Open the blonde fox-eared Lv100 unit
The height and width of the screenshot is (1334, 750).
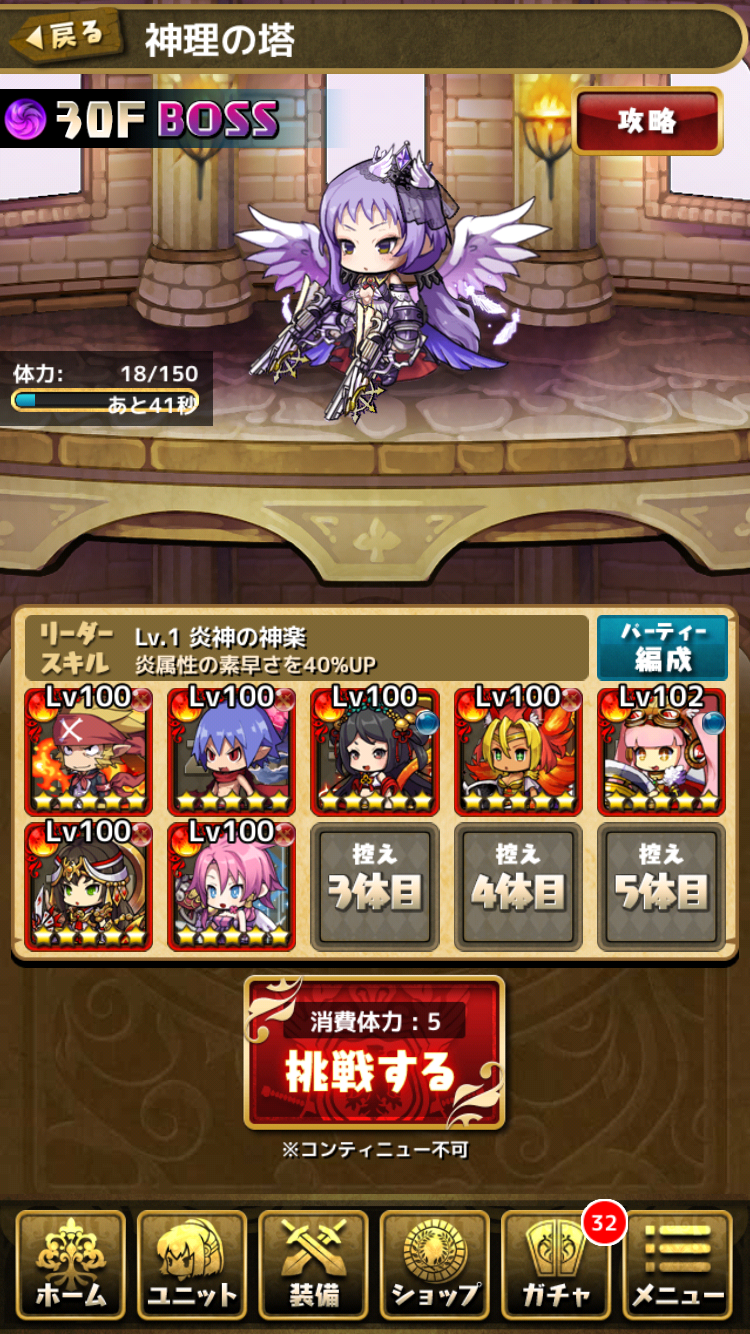point(518,750)
